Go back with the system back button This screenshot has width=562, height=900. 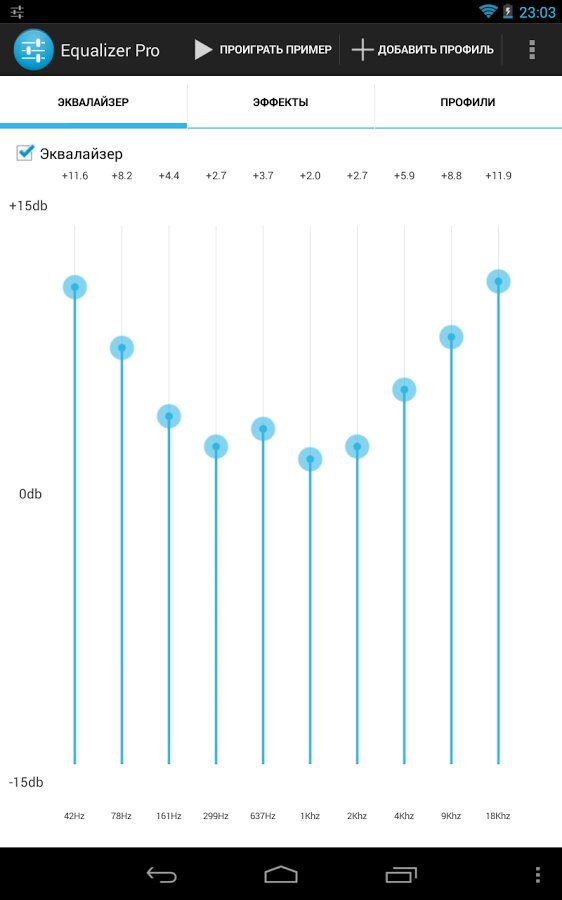pyautogui.click(x=162, y=875)
